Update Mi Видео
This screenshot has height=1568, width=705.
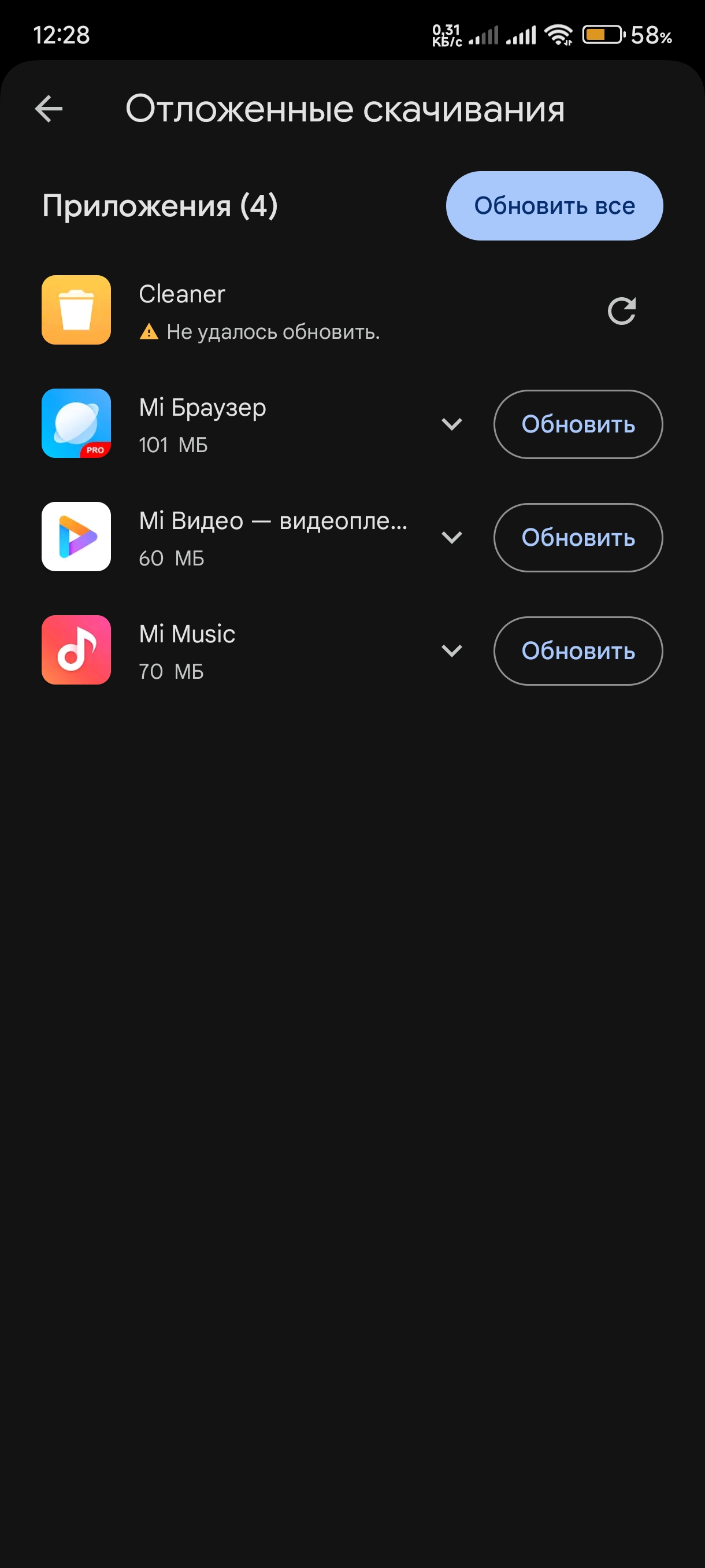coord(578,538)
